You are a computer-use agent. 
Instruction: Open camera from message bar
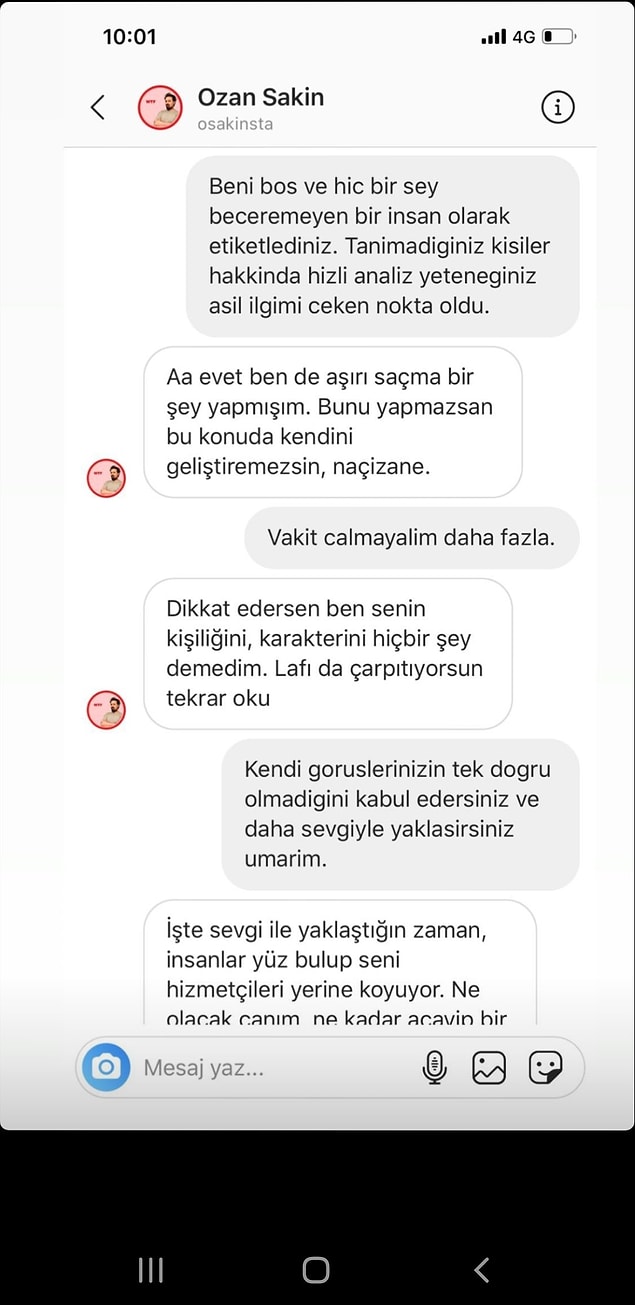click(106, 1067)
